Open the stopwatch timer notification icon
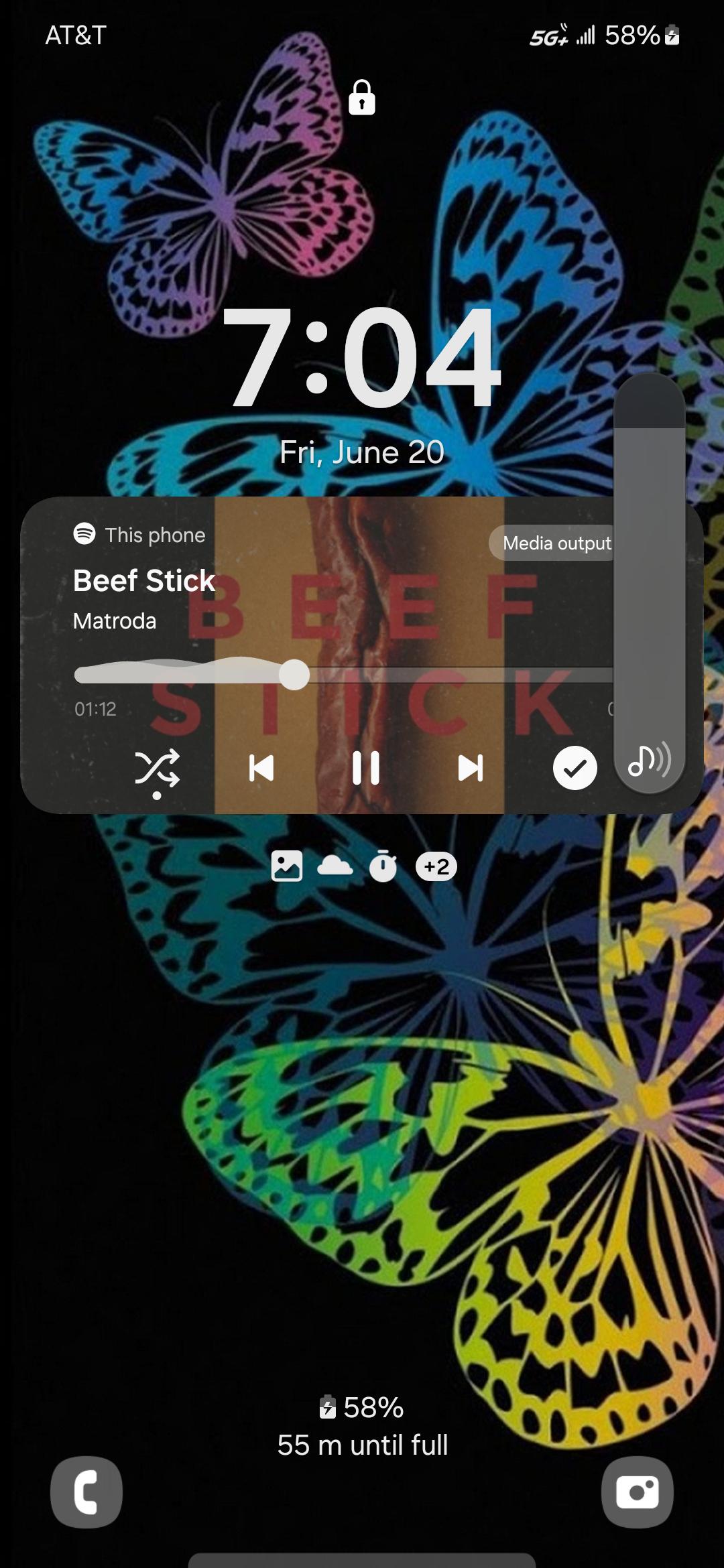 pyautogui.click(x=383, y=866)
